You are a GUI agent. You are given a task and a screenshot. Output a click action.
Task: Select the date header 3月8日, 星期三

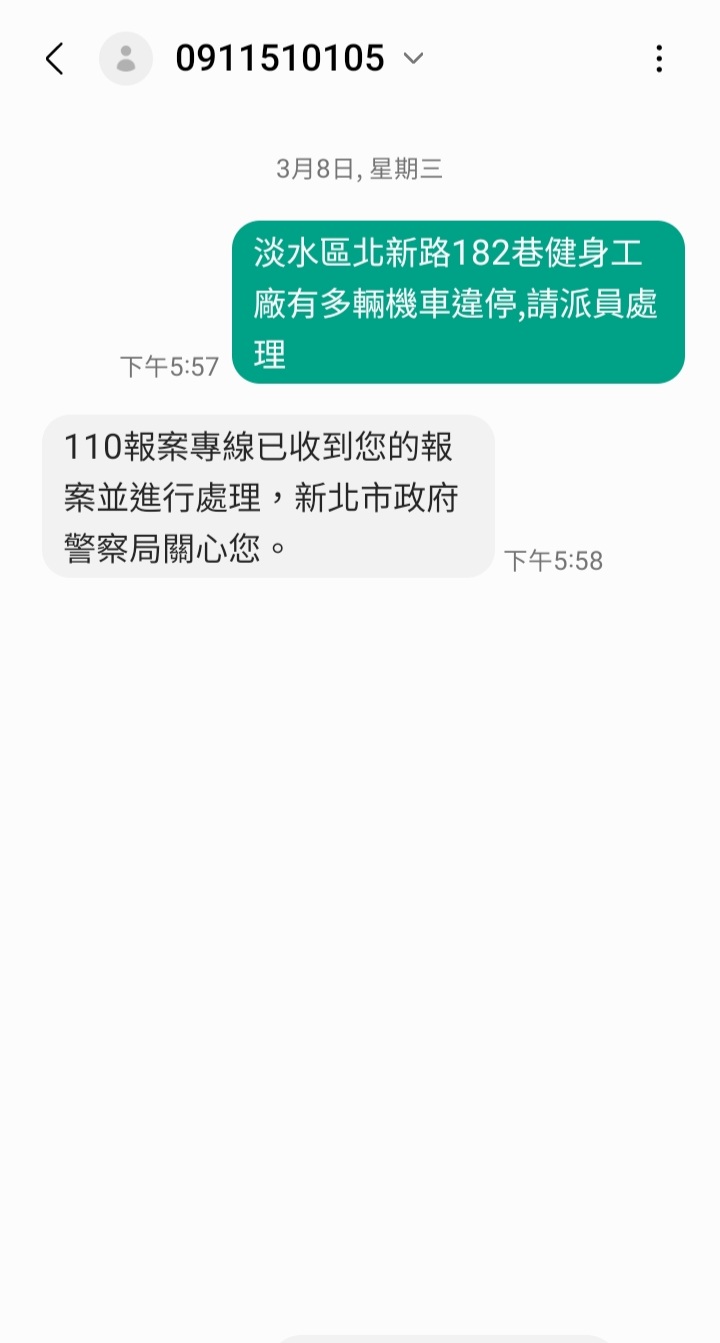point(360,170)
